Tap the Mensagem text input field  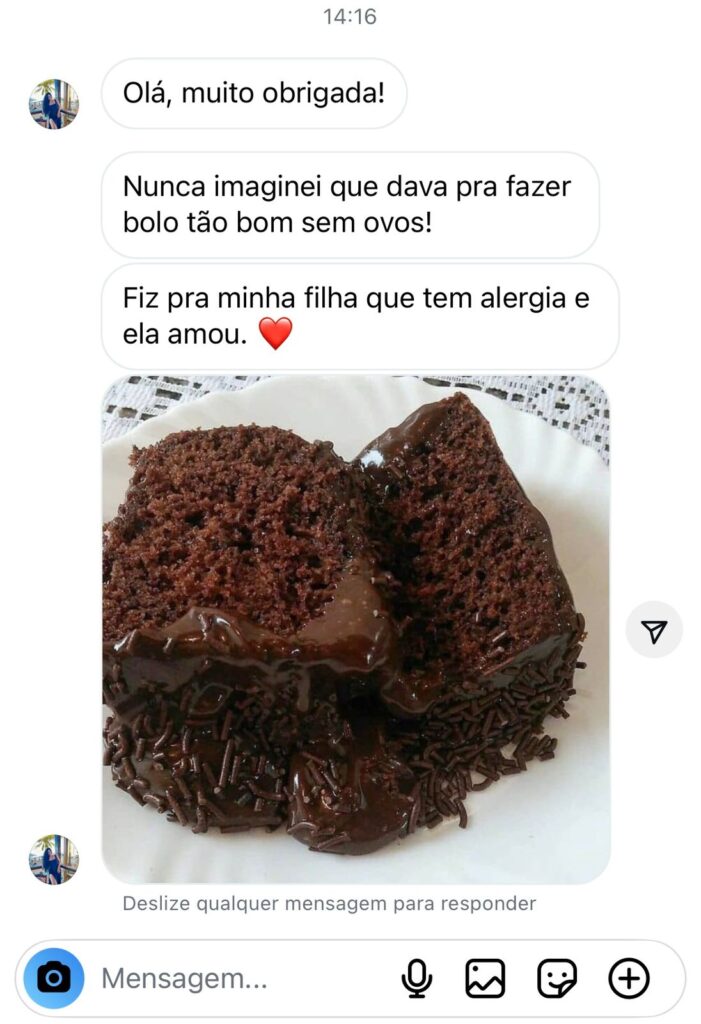pos(240,978)
